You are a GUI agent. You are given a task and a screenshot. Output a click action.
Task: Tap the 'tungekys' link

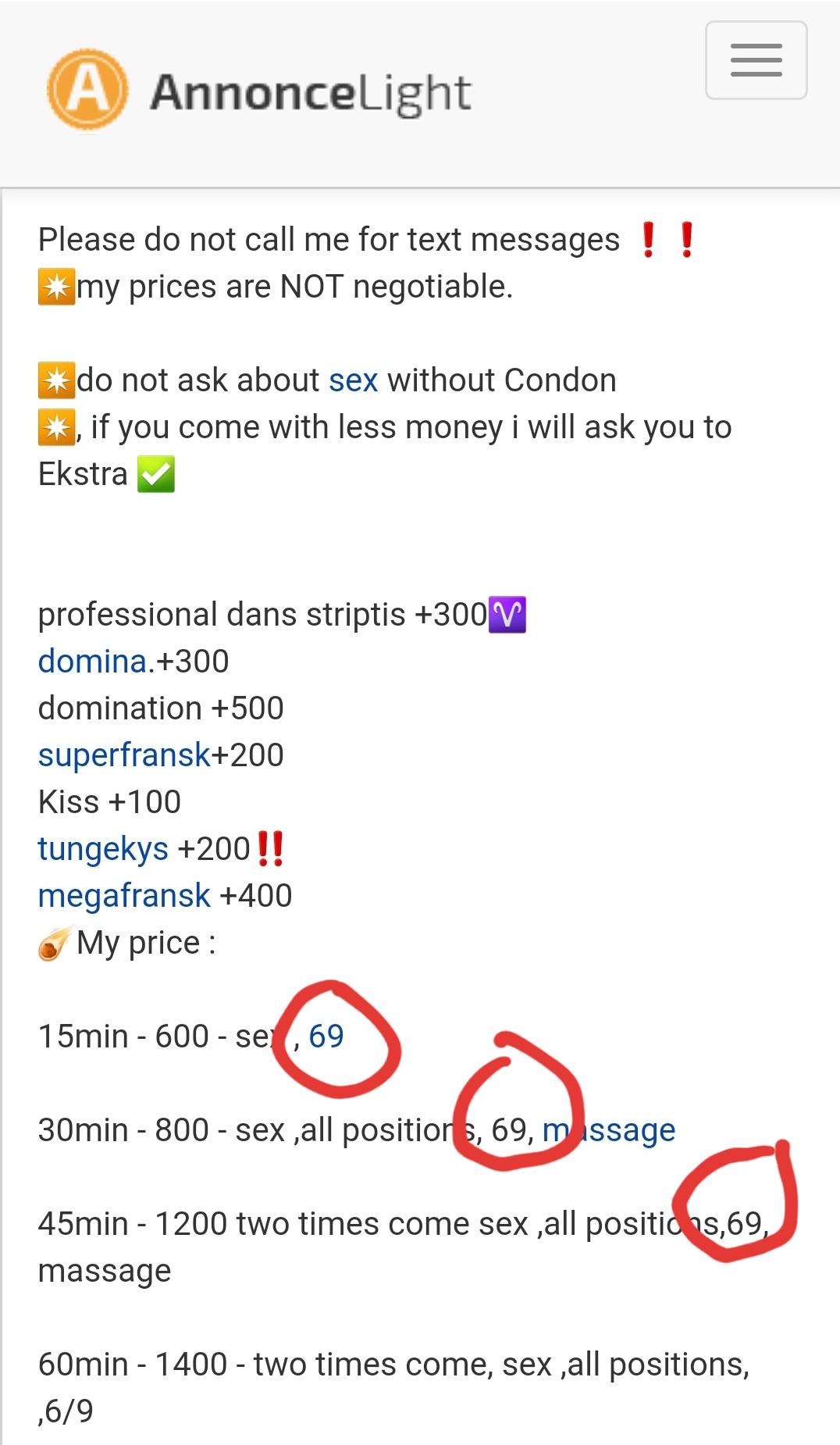pyautogui.click(x=103, y=849)
